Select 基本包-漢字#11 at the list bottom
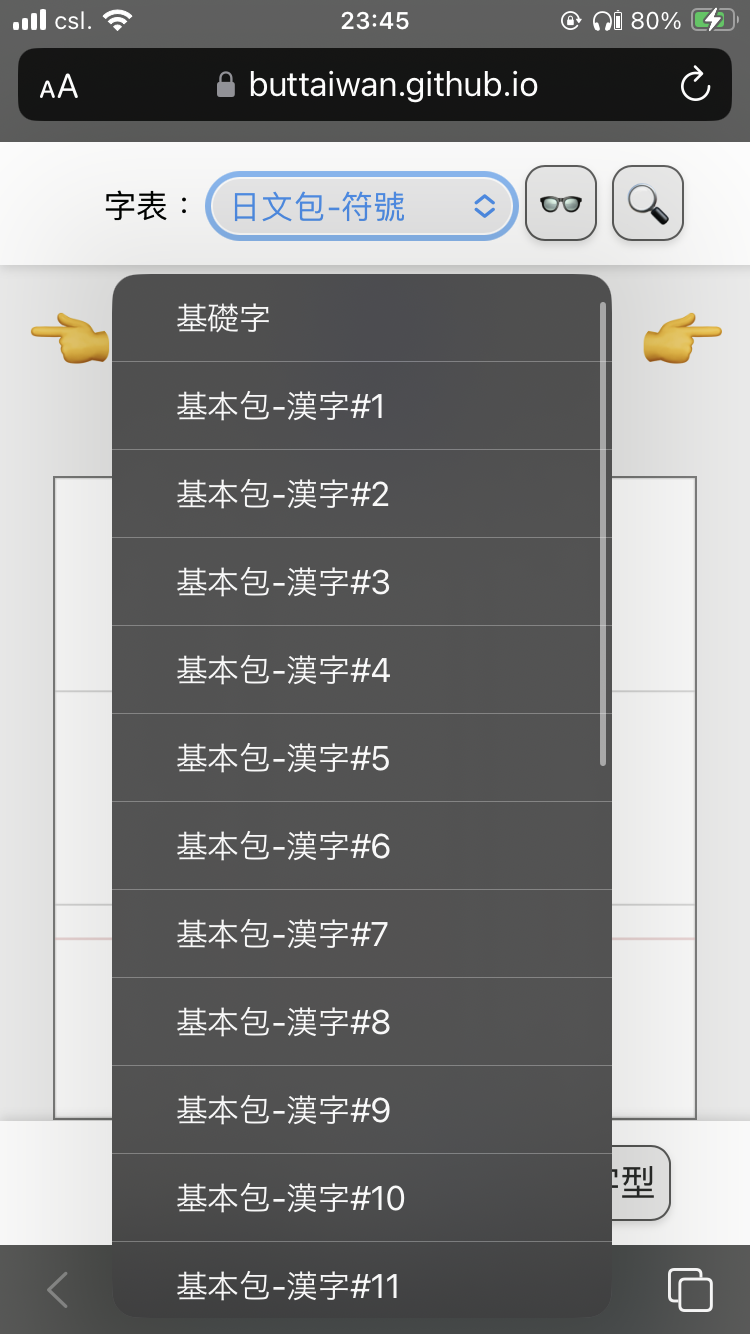This screenshot has width=750, height=1334. pyautogui.click(x=362, y=1279)
